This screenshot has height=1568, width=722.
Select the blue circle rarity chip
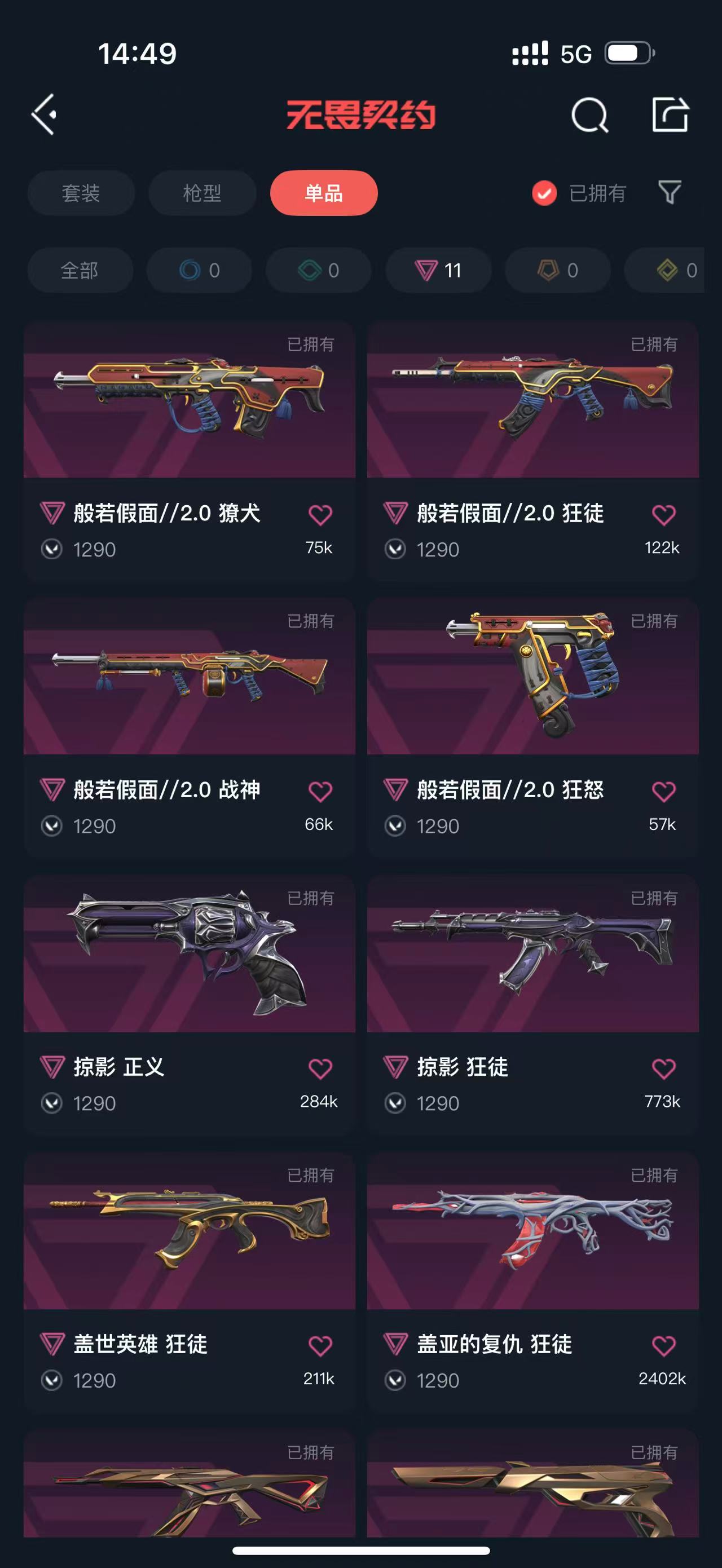[199, 270]
